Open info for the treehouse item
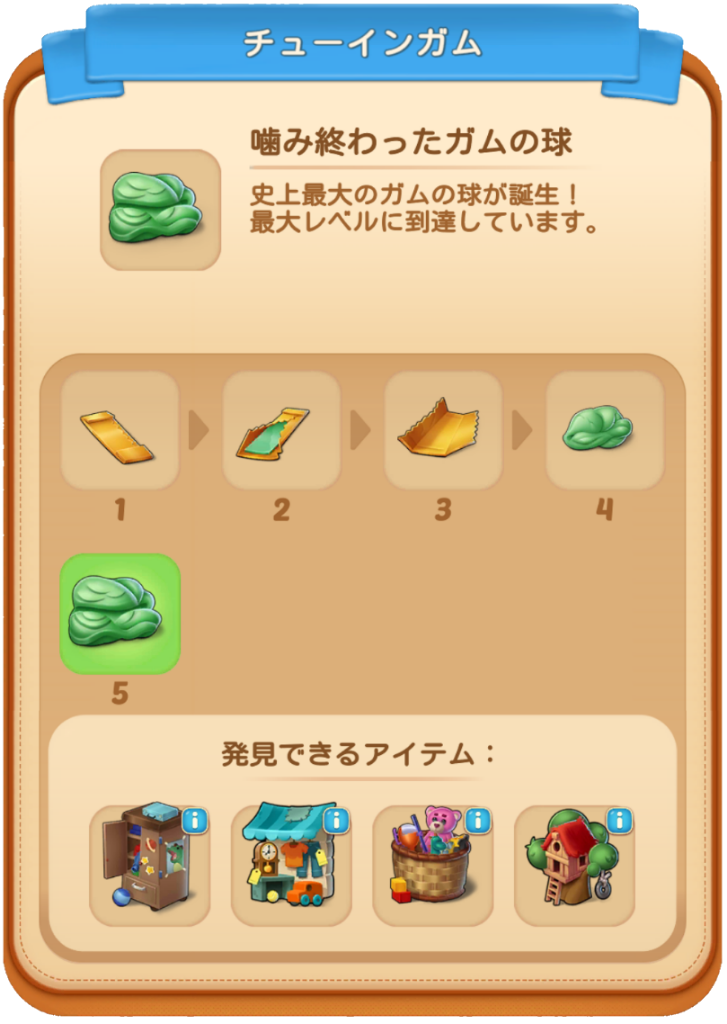 620,822
